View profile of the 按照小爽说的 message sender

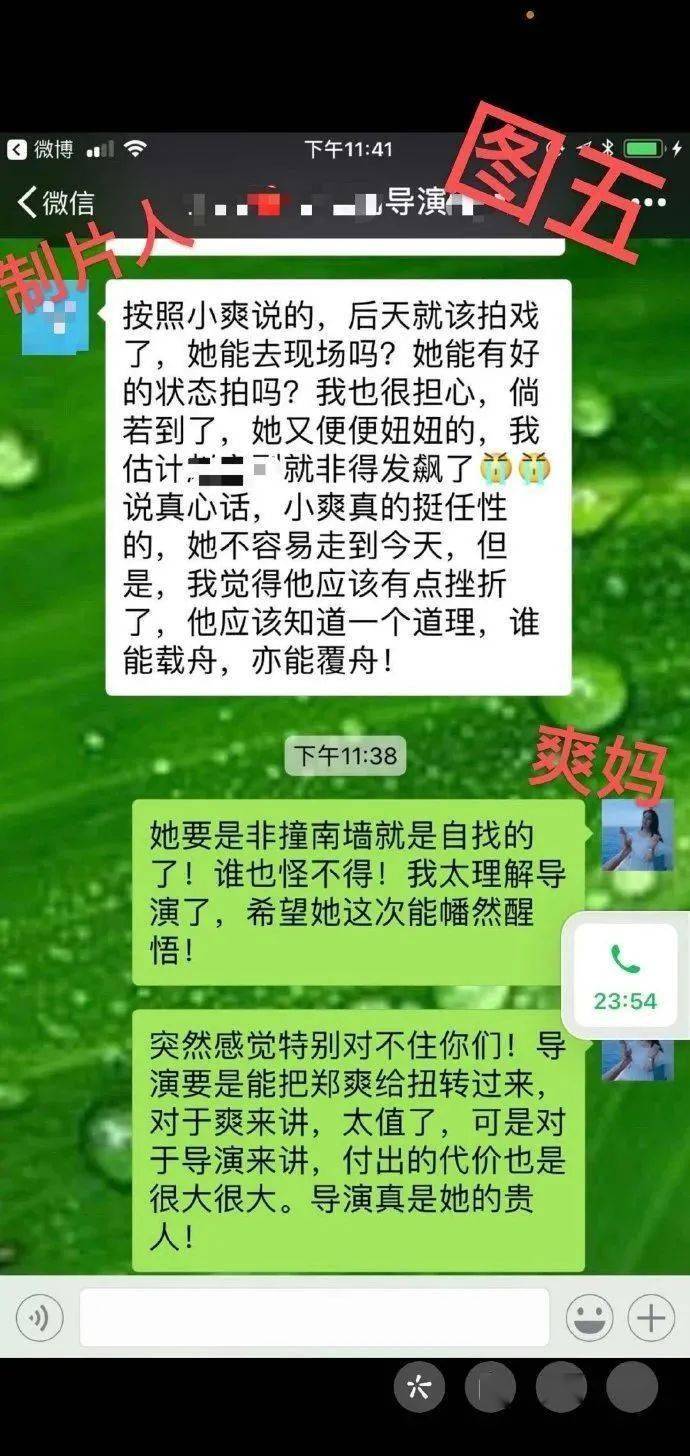(x=56, y=316)
